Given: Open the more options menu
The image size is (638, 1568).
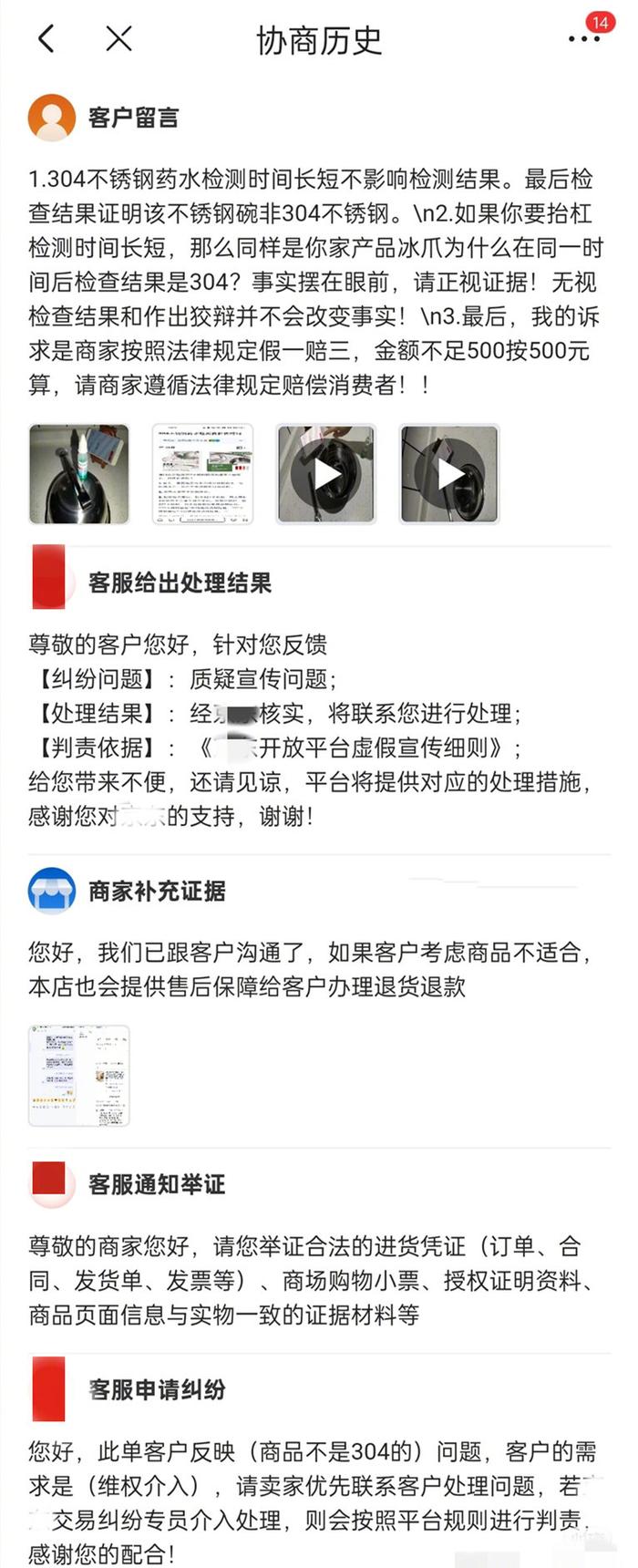Looking at the screenshot, I should click(583, 38).
